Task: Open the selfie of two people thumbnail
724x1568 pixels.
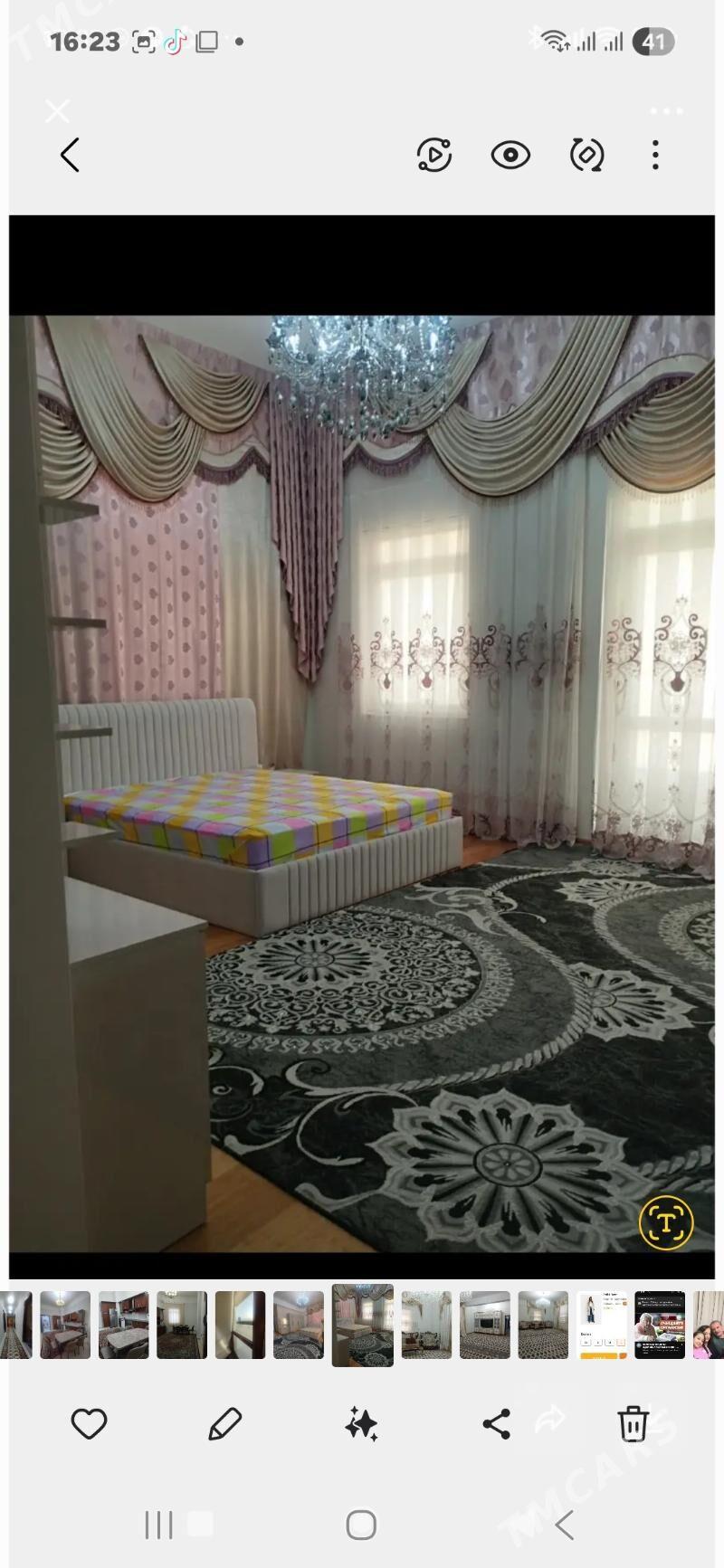Action: click(709, 1325)
